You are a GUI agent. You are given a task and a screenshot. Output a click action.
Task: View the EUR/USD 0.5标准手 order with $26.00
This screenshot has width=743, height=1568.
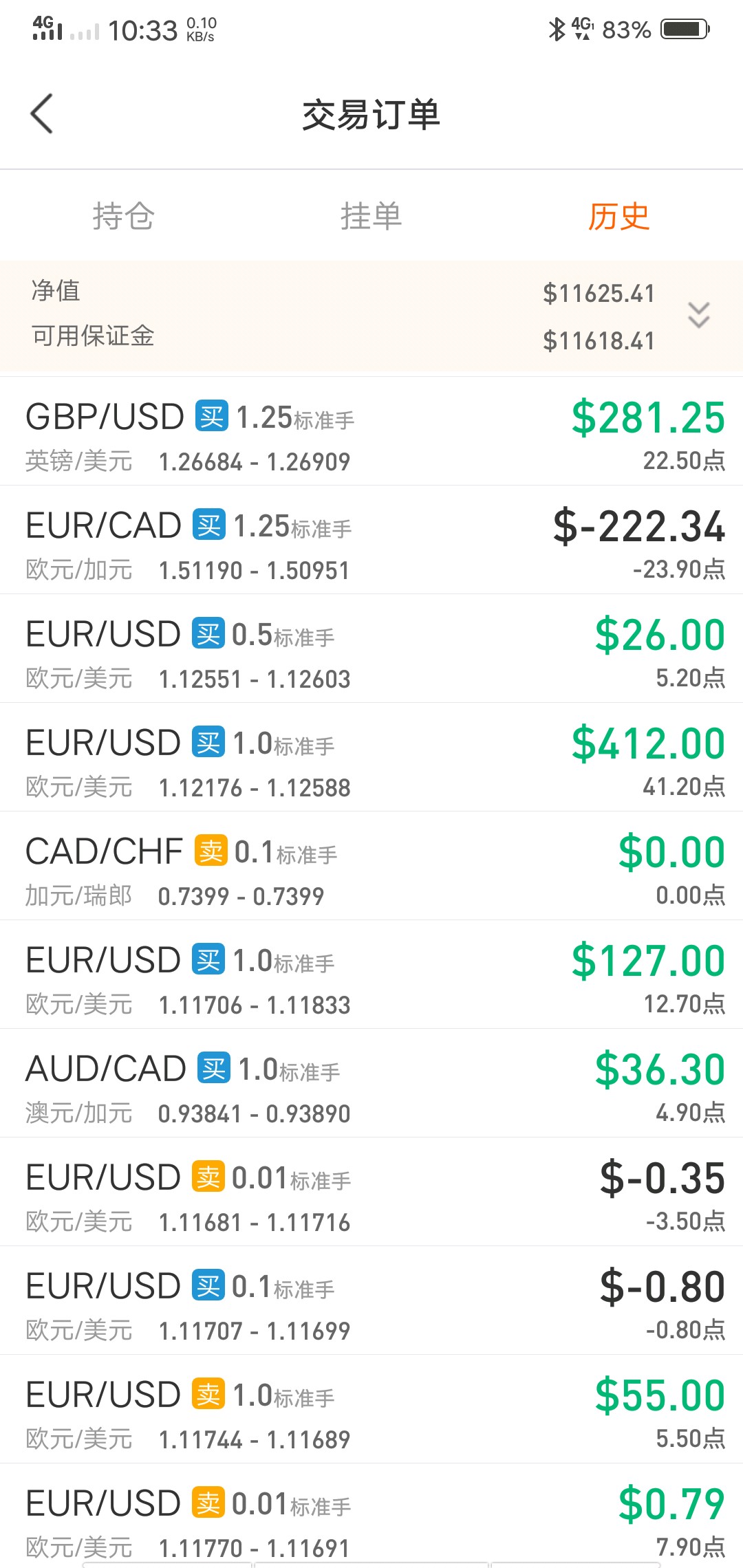(371, 649)
